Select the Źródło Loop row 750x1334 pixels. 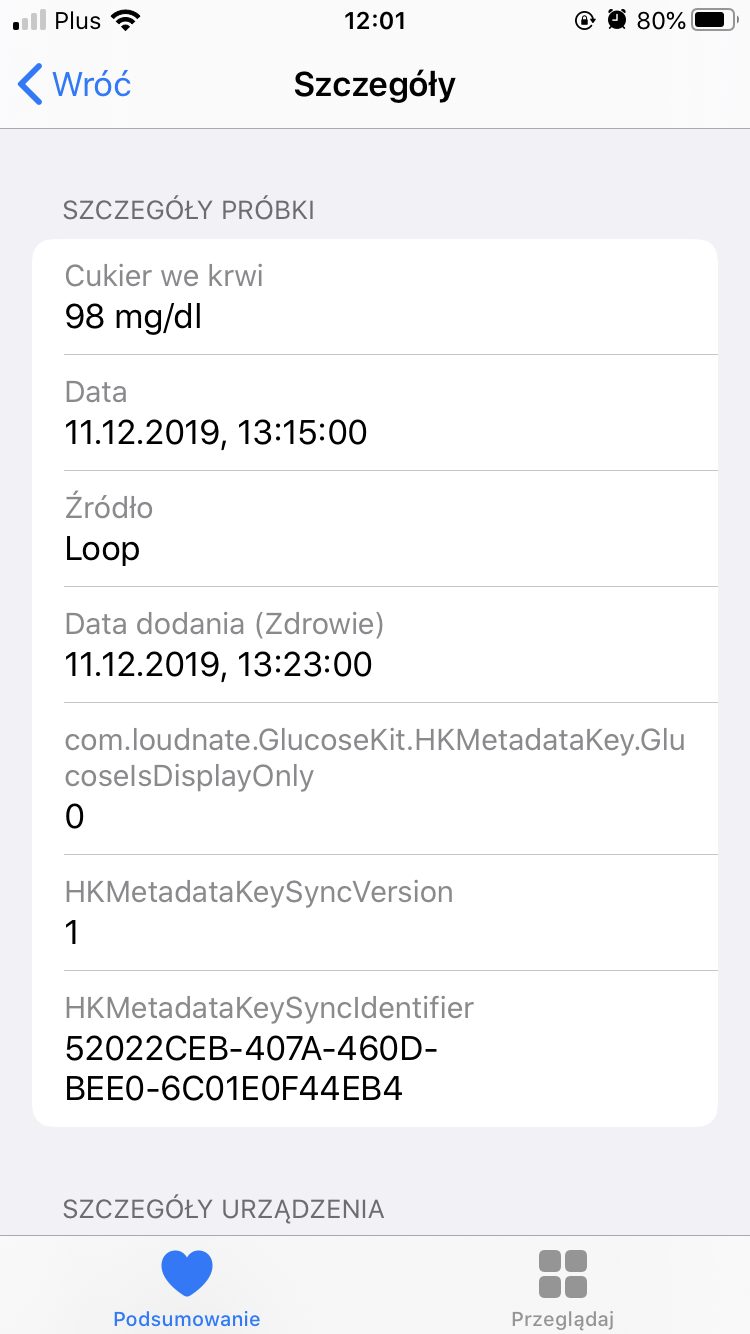(375, 528)
